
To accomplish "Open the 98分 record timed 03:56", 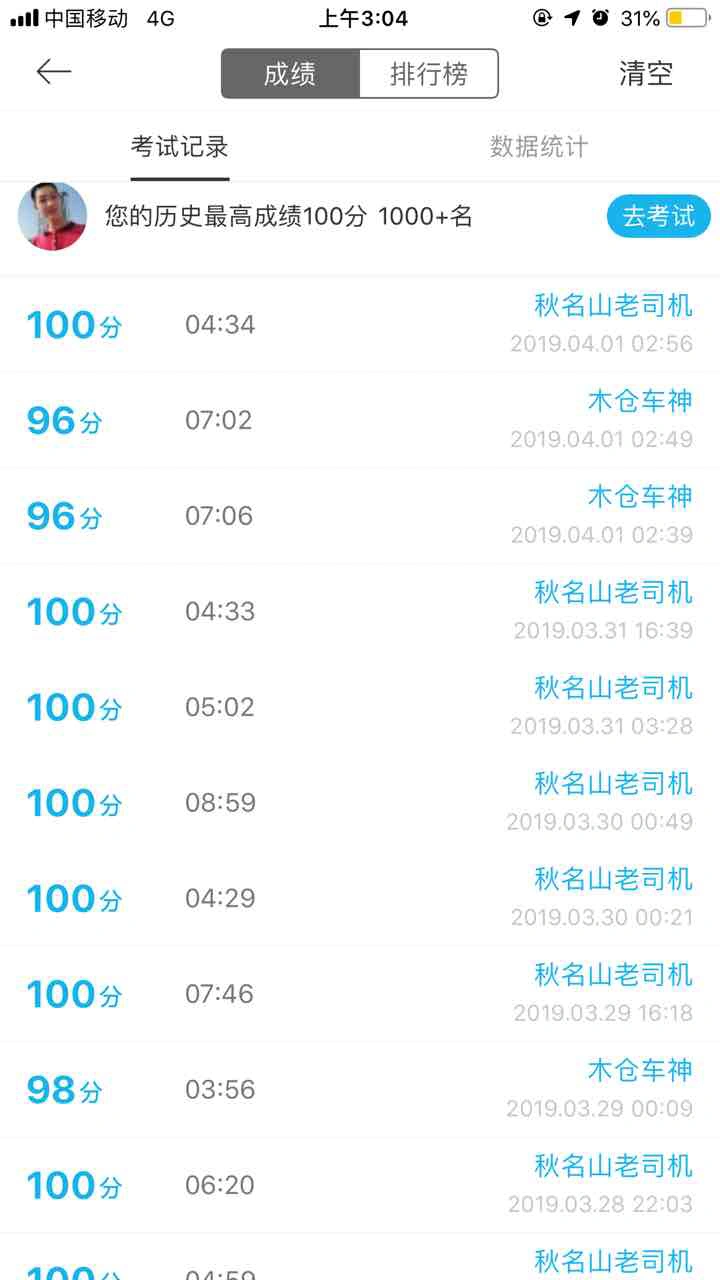I will click(360, 1089).
